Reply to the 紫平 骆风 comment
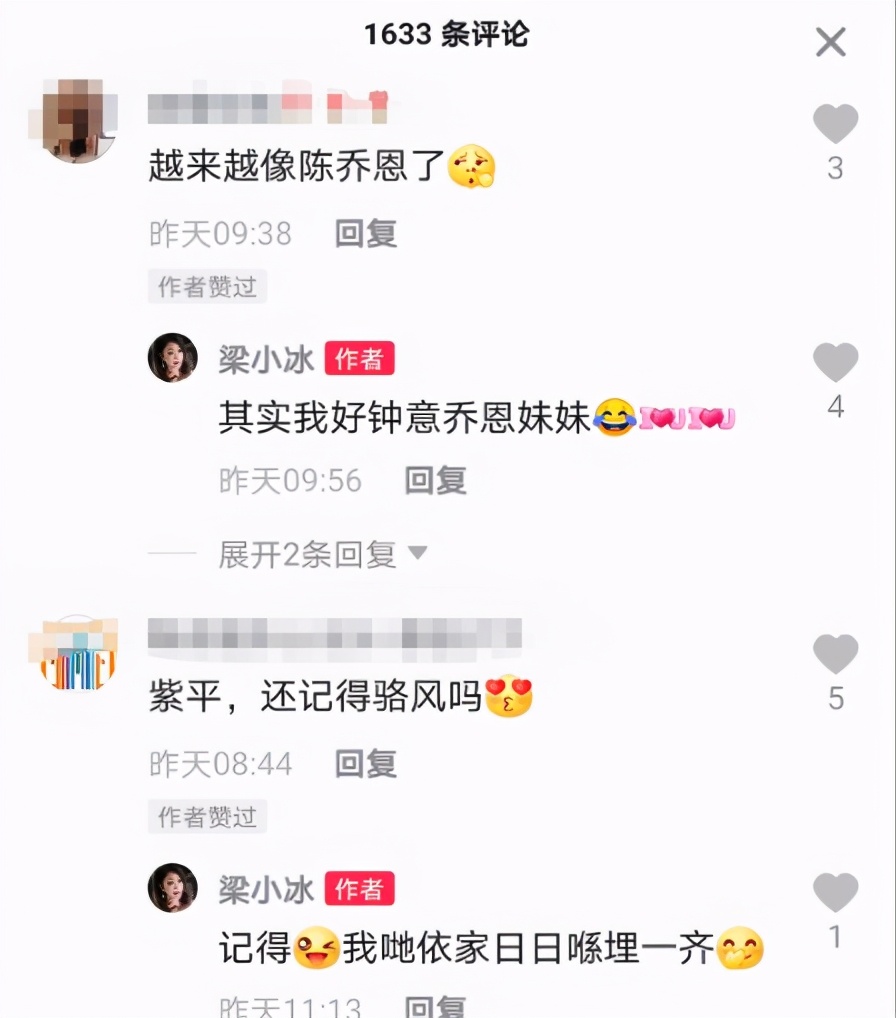Viewport: 896px width, 1018px height. 366,764
